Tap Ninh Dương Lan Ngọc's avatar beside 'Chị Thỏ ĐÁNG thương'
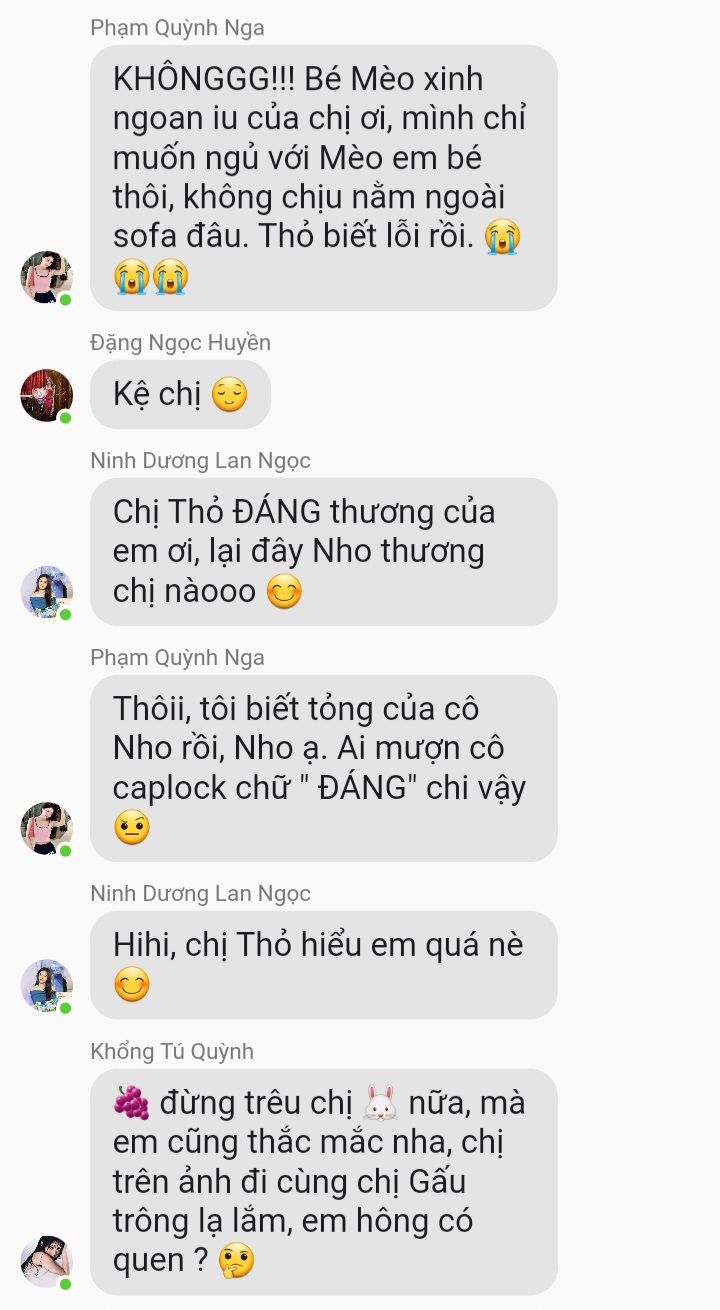Image resolution: width=720 pixels, height=1310 pixels. point(46,593)
